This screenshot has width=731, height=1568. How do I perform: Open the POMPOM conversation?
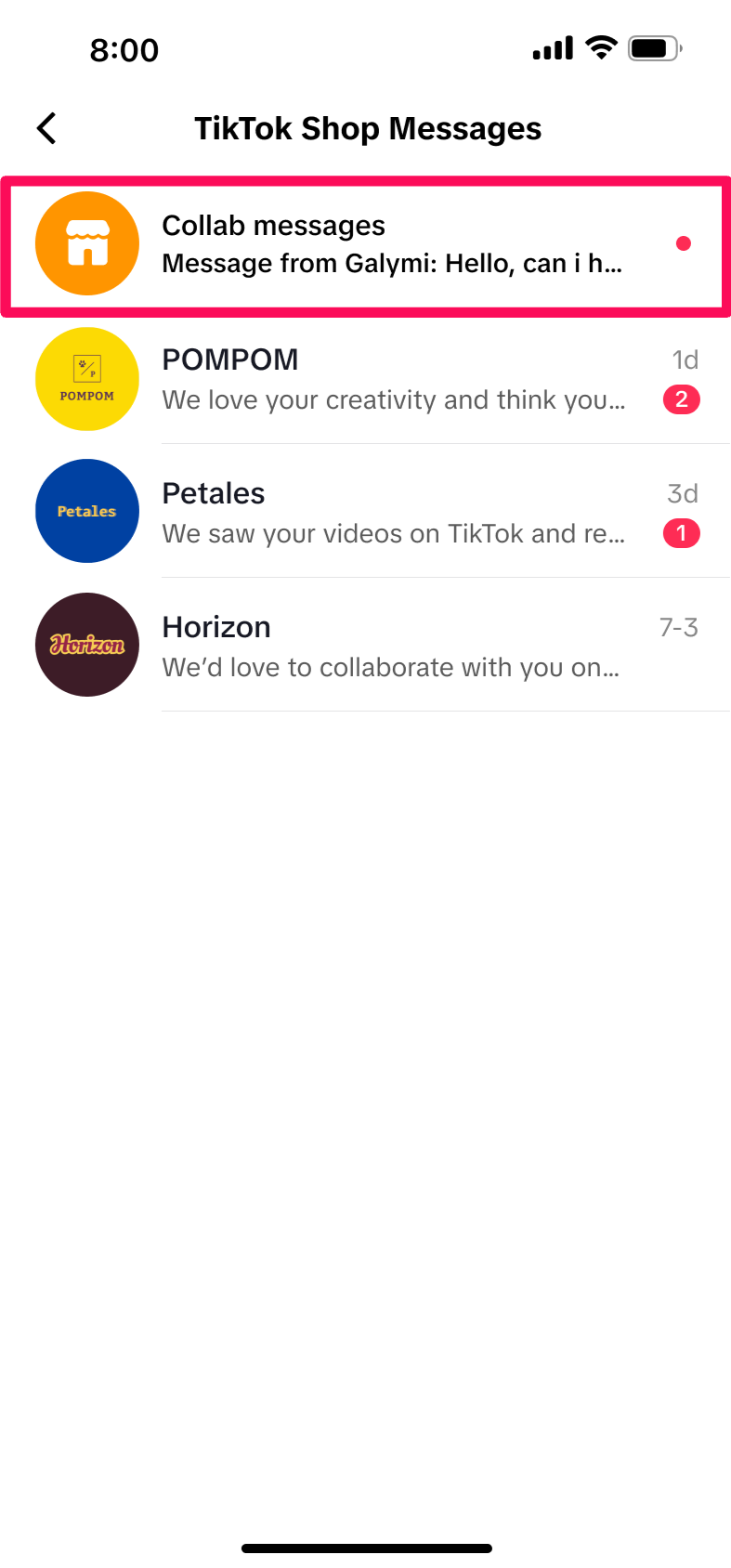(x=390, y=379)
